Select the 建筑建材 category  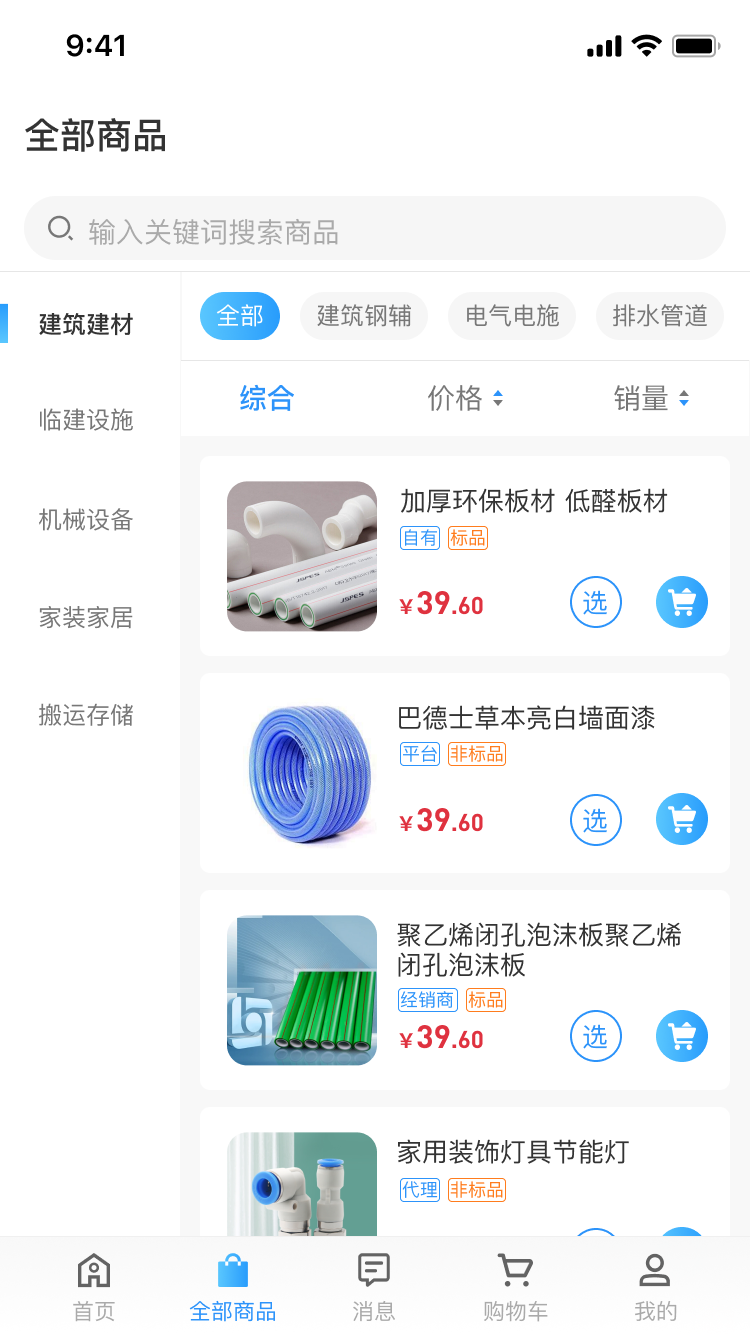86,324
